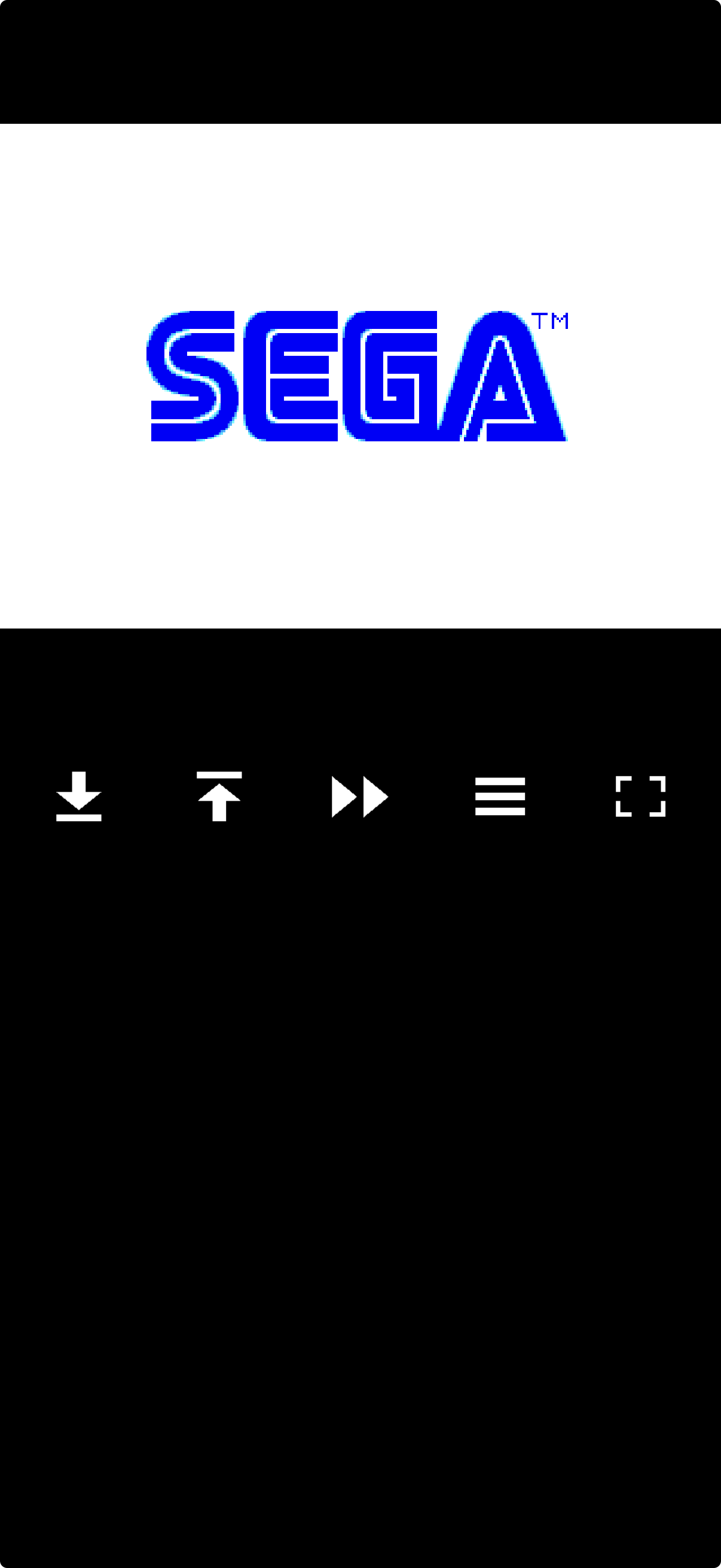Toggle fast forward

359,796
